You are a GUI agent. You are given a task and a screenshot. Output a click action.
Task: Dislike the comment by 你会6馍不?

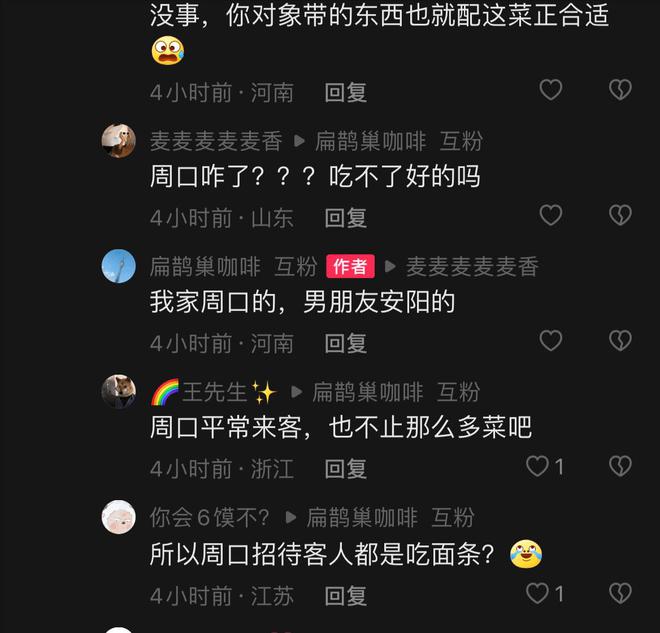(x=620, y=593)
